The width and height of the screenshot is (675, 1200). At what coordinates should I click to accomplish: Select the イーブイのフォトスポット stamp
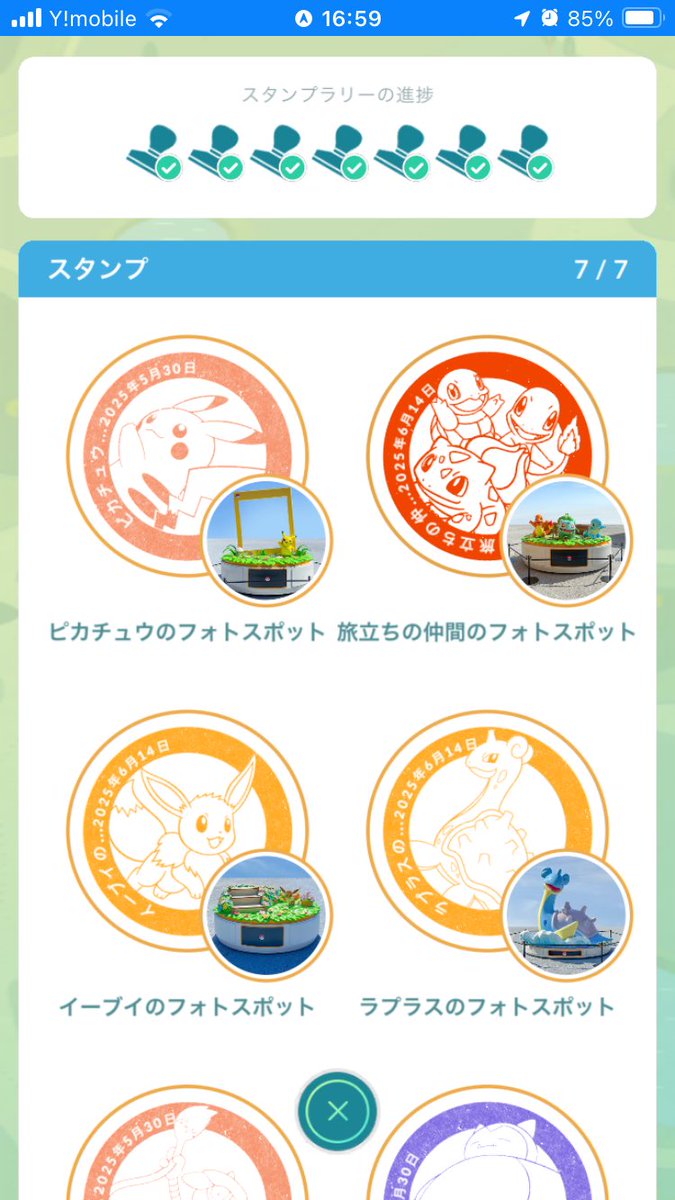(188, 832)
